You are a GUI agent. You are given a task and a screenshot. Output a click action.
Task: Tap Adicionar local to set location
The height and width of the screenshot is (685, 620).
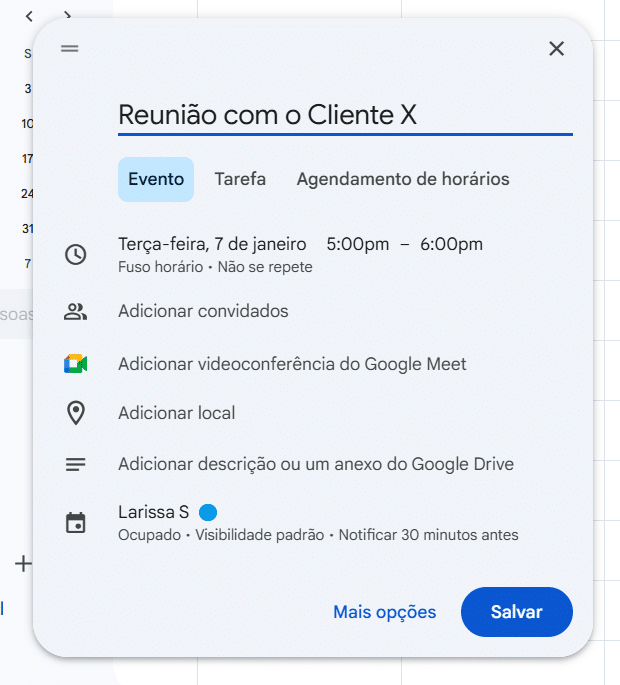177,413
